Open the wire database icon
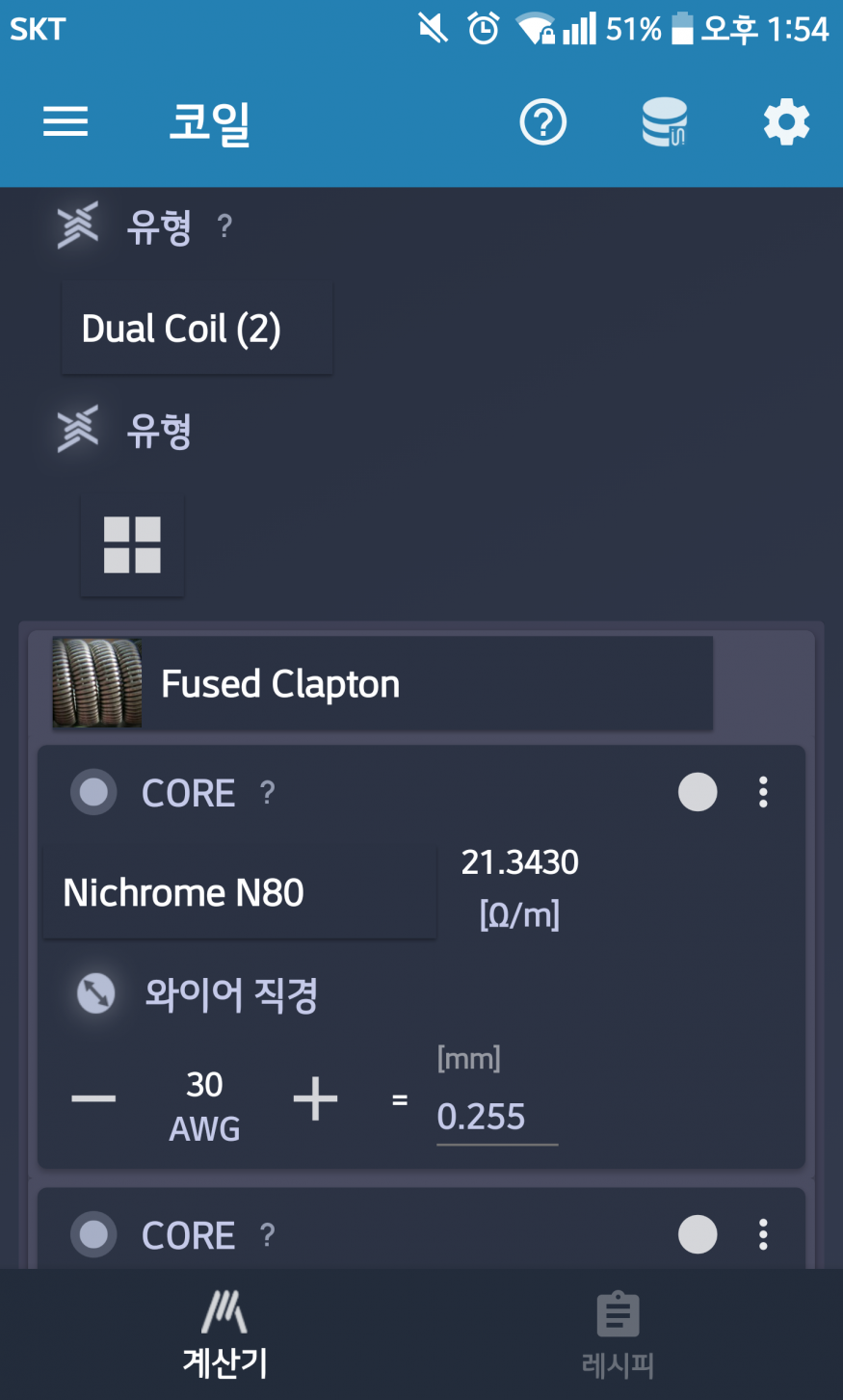Screen dimensions: 843x1400 pyautogui.click(x=665, y=122)
